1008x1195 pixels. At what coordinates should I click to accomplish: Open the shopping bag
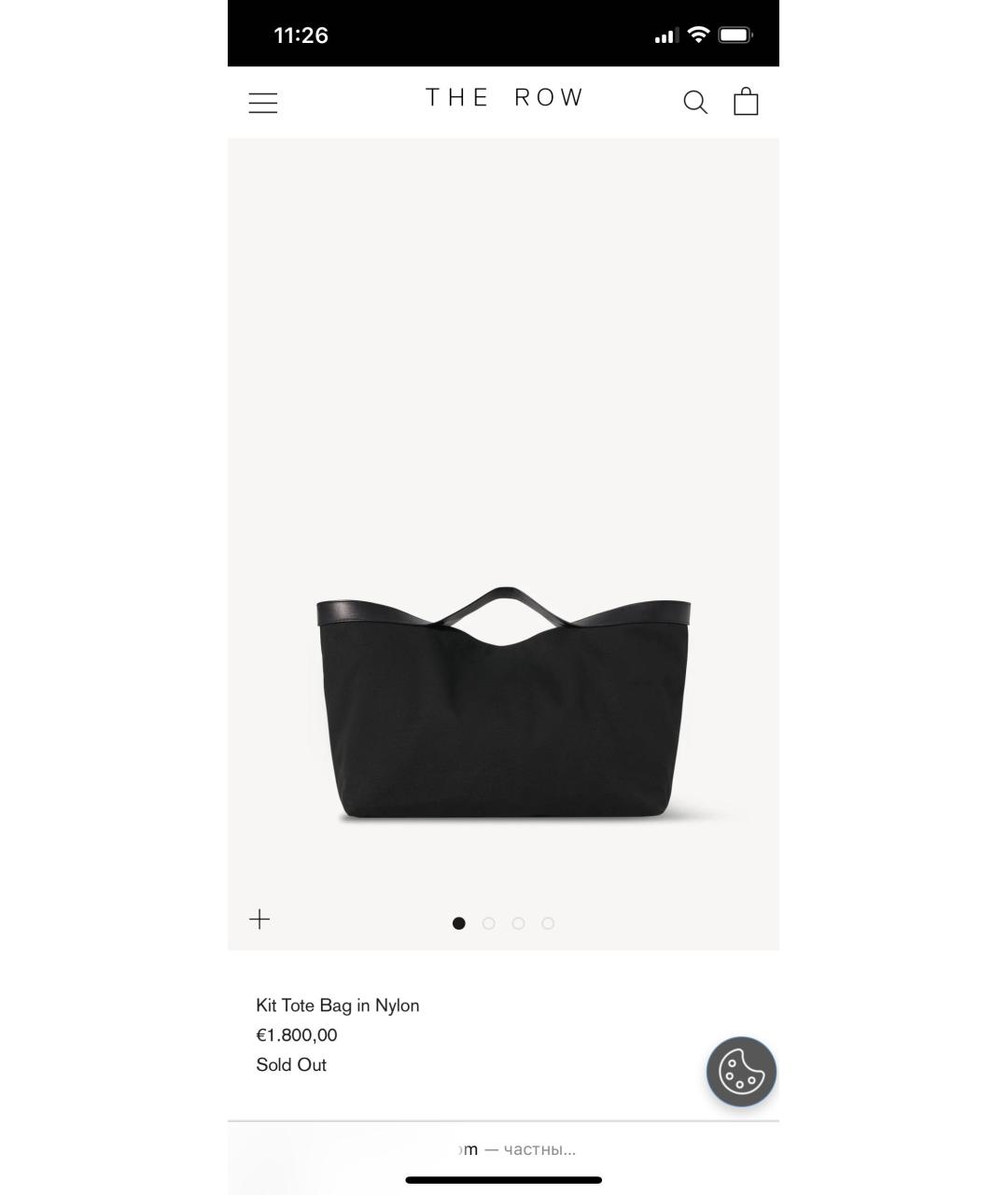pyautogui.click(x=746, y=101)
